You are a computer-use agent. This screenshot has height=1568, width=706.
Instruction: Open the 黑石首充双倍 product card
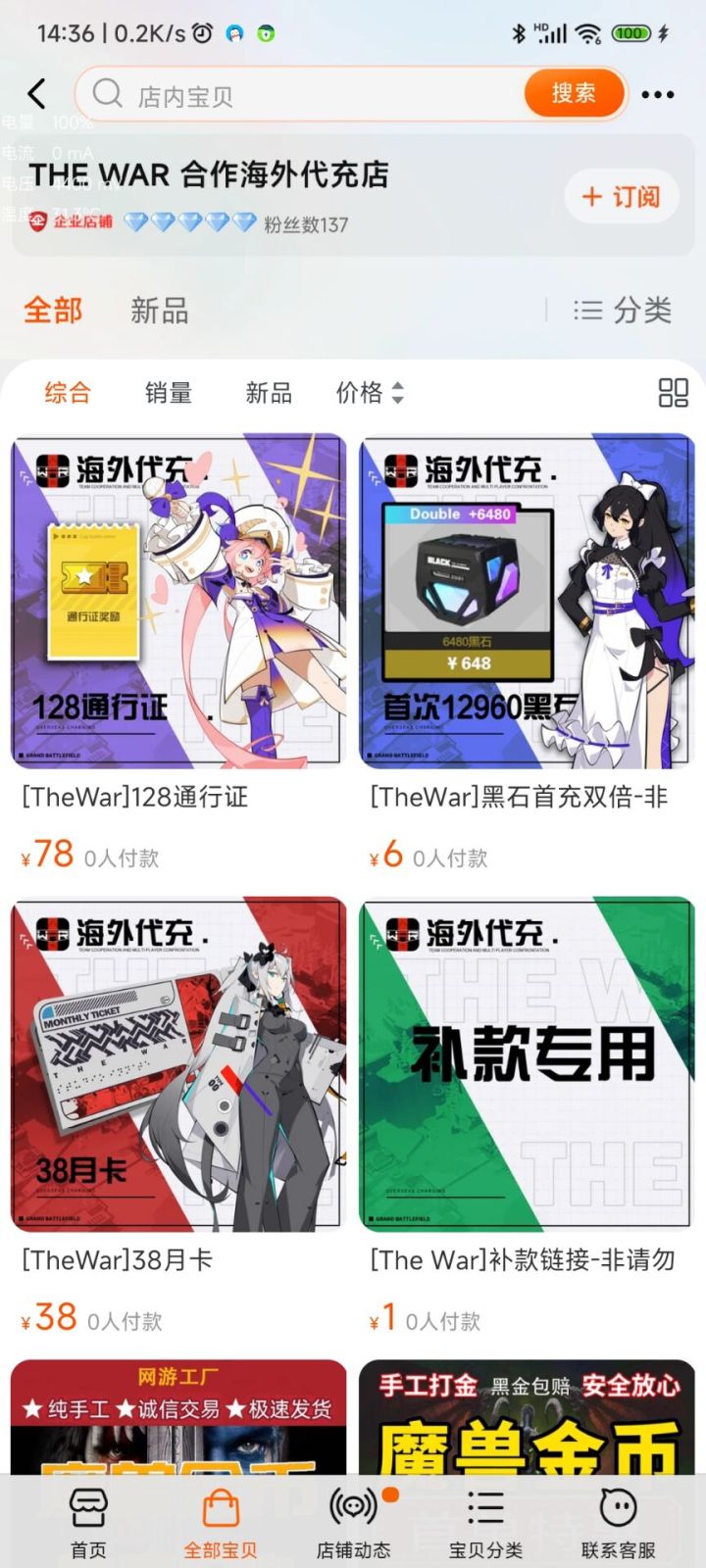click(x=528, y=652)
